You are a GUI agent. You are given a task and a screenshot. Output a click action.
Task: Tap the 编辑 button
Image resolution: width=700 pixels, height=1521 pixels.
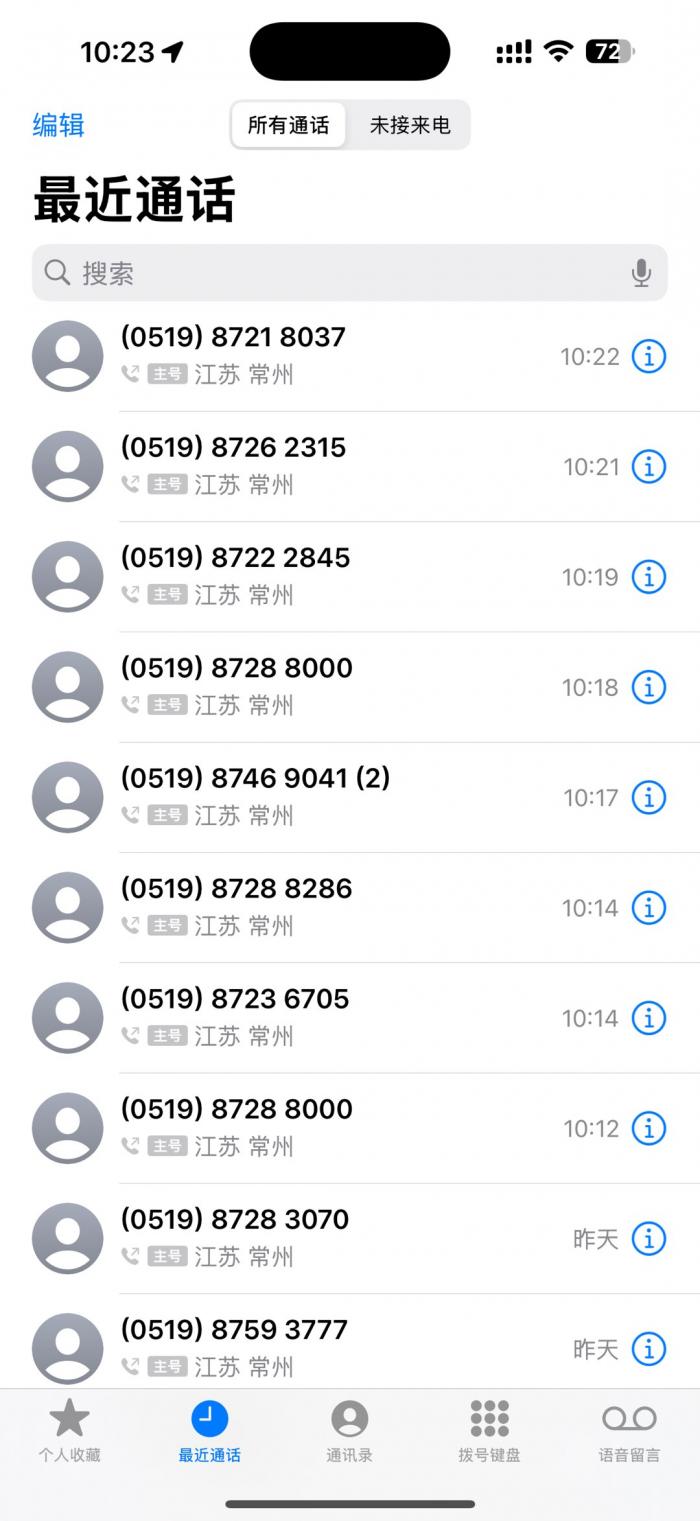pyautogui.click(x=58, y=125)
